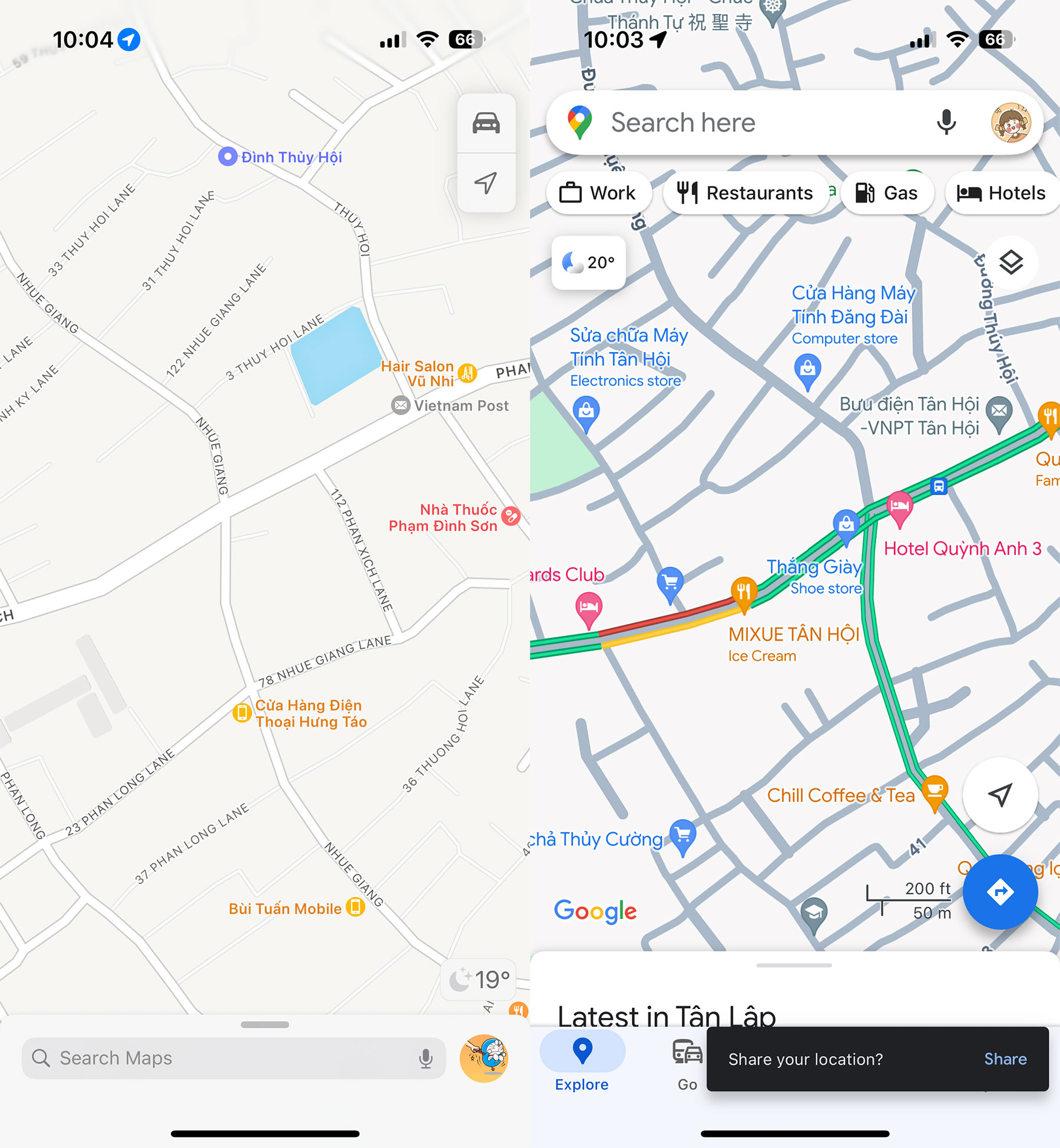The width and height of the screenshot is (1060, 1148).
Task: Choose the Gas chip
Action: pyautogui.click(x=886, y=193)
